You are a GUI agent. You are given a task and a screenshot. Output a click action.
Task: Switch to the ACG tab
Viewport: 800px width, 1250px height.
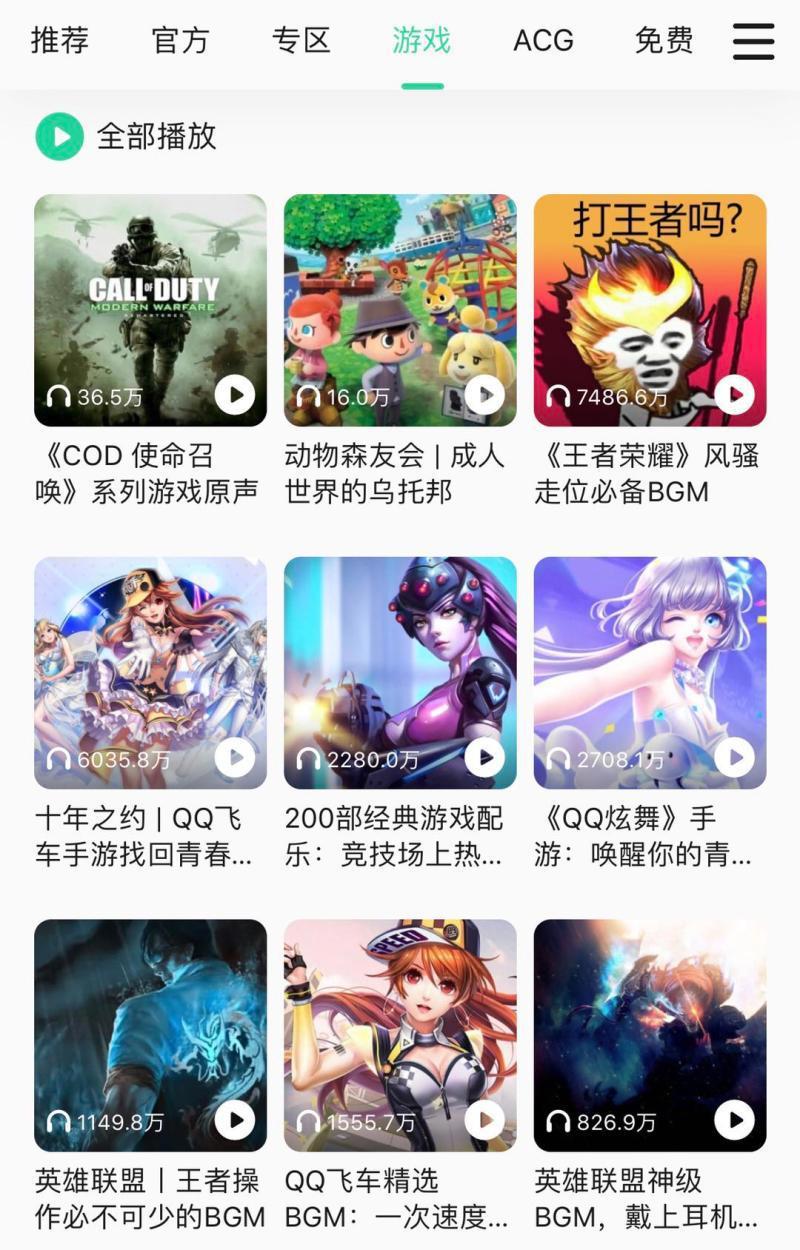click(x=543, y=42)
